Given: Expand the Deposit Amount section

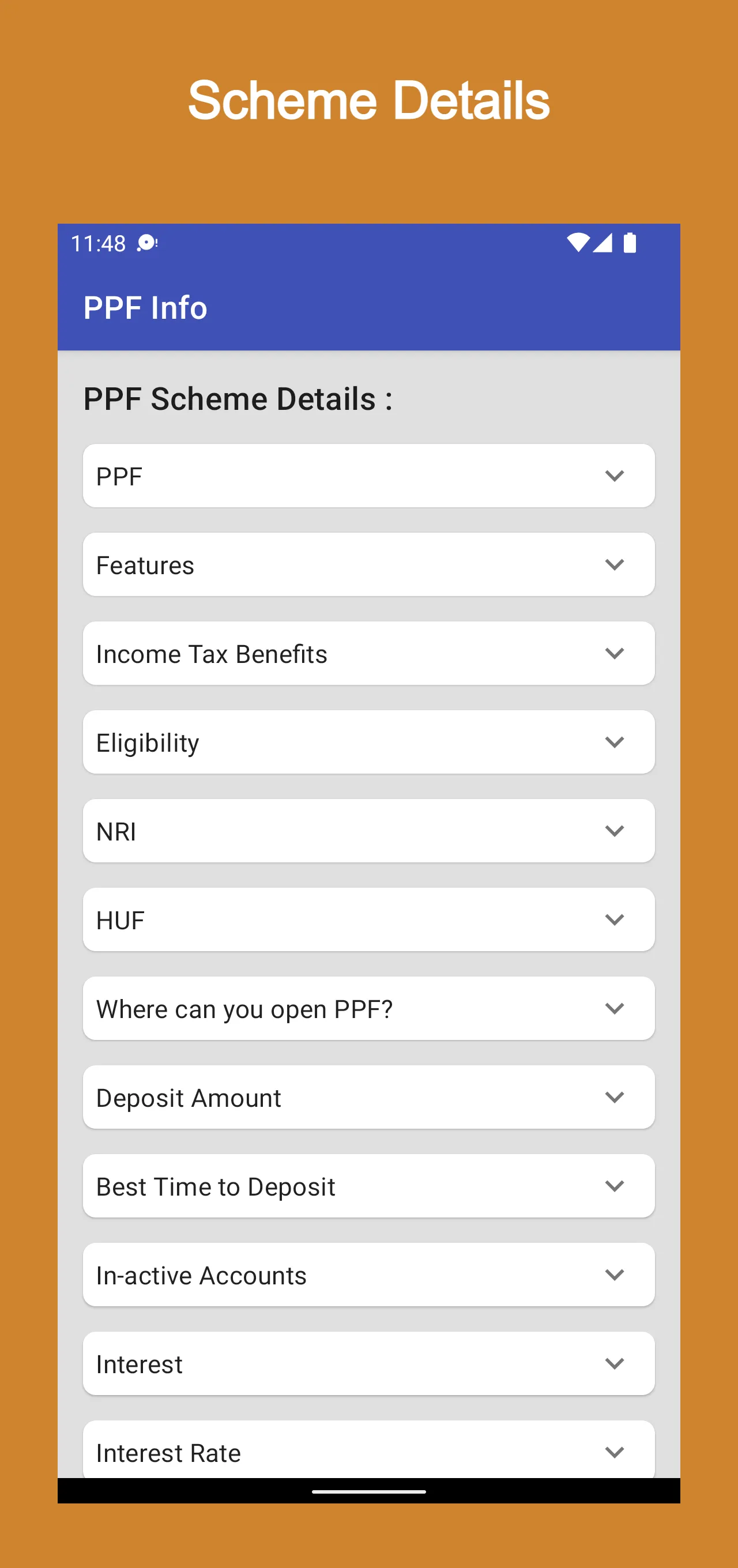Looking at the screenshot, I should tap(369, 1098).
